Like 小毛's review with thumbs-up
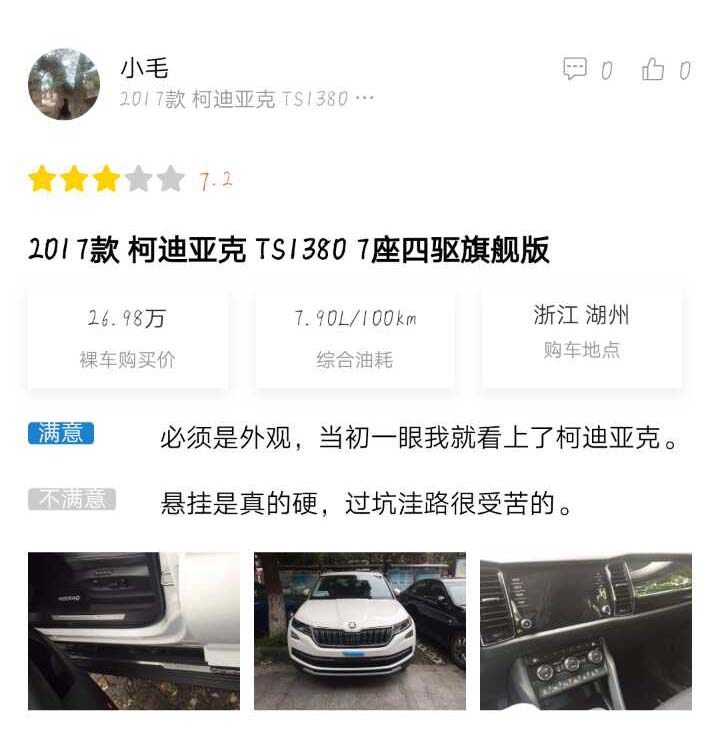This screenshot has width=720, height=733. (x=653, y=69)
